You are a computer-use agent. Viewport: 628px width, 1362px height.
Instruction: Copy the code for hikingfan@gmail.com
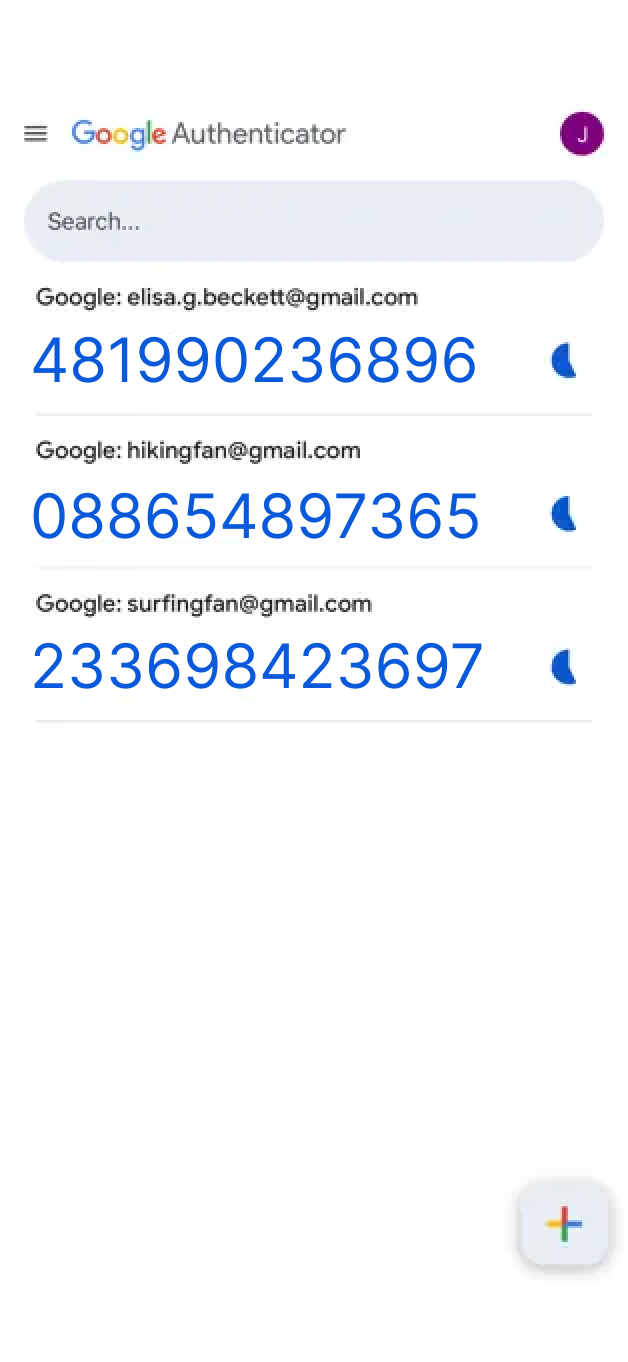(256, 516)
